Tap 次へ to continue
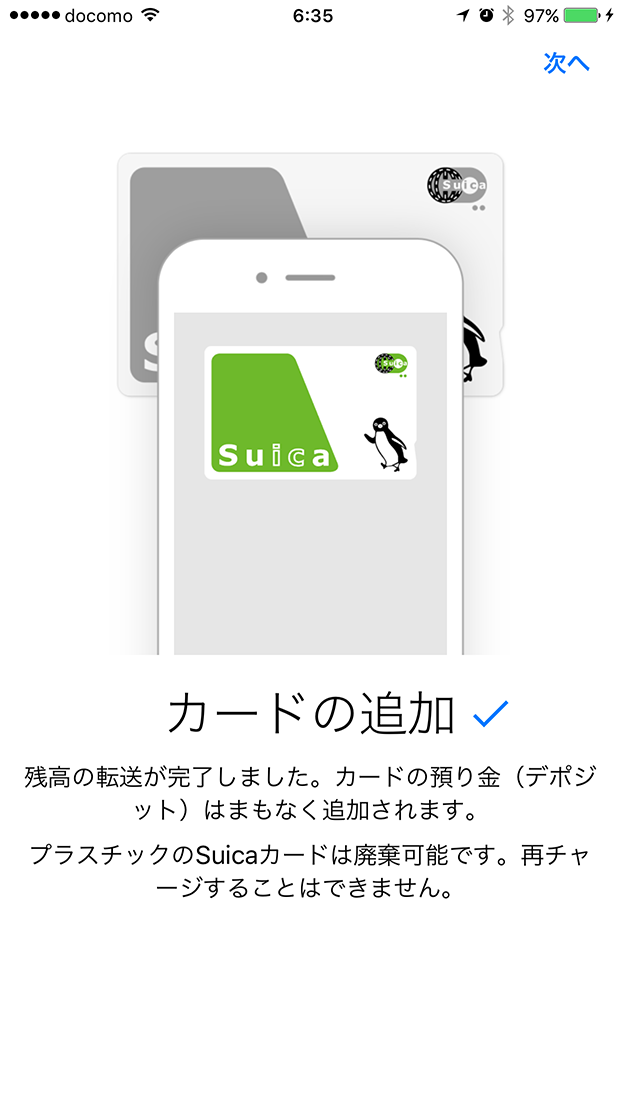Viewport: 621px width, 1104px height. click(x=566, y=63)
